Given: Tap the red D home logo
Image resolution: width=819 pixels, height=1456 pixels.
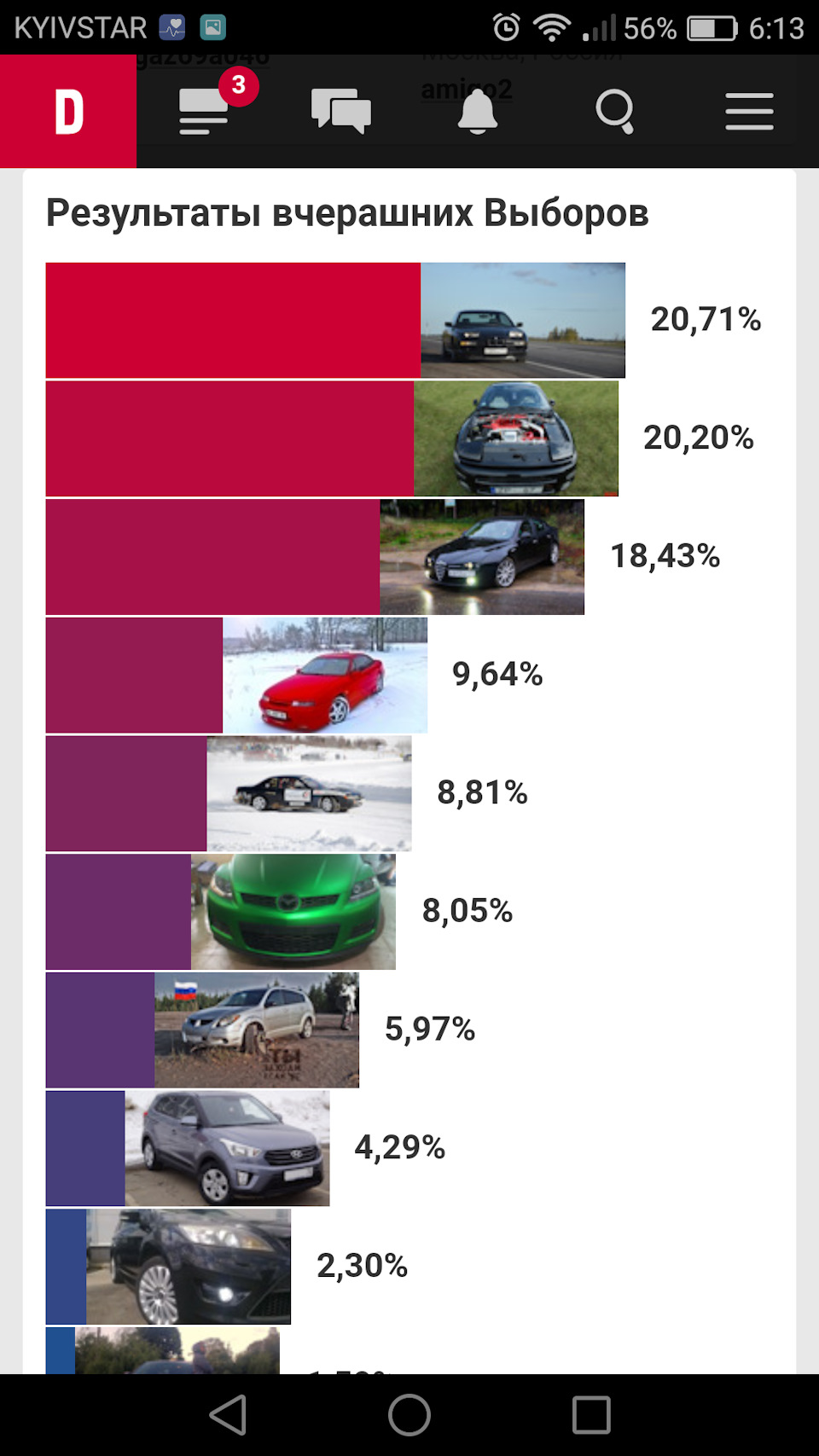Looking at the screenshot, I should [x=68, y=111].
